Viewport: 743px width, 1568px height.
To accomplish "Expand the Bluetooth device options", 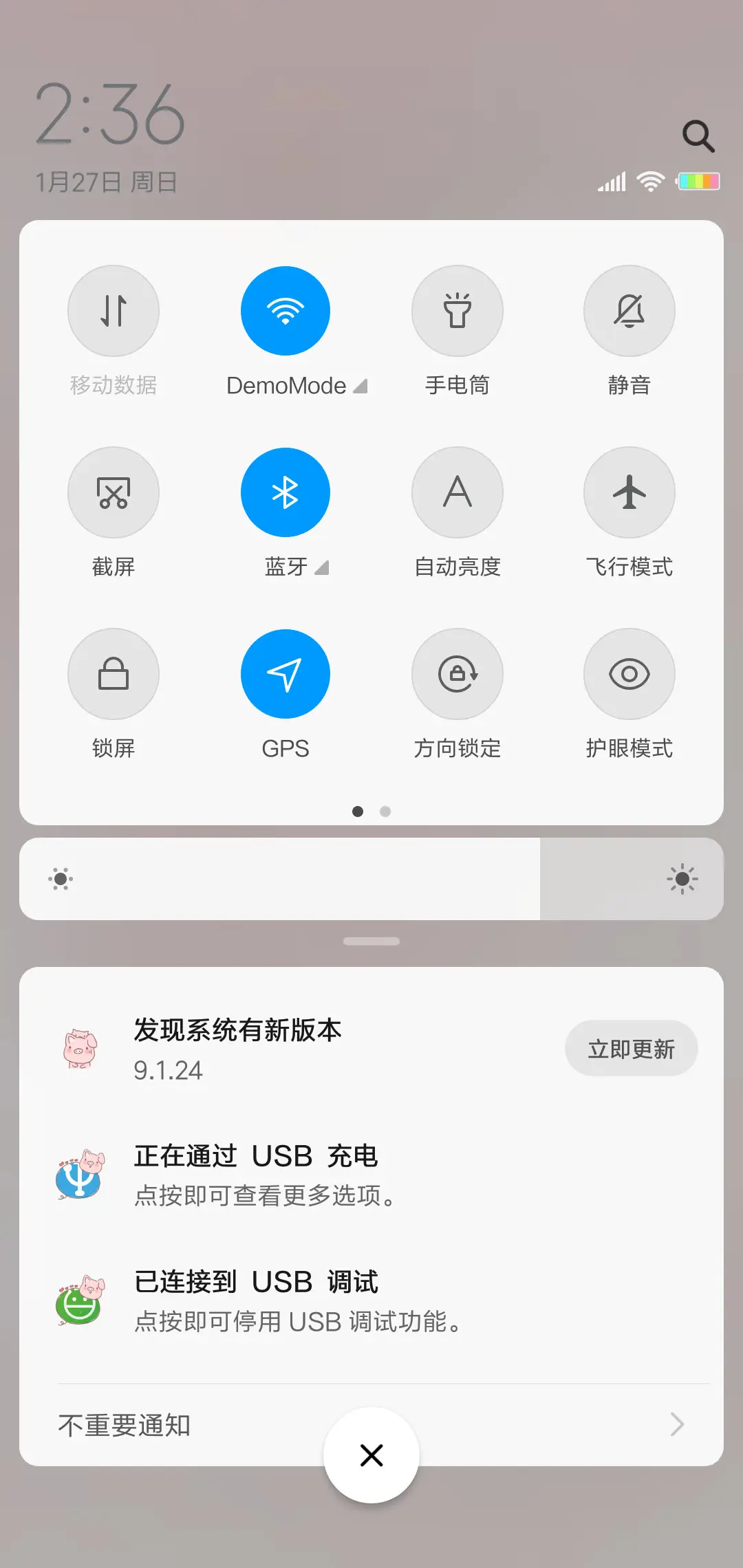I will tap(321, 568).
